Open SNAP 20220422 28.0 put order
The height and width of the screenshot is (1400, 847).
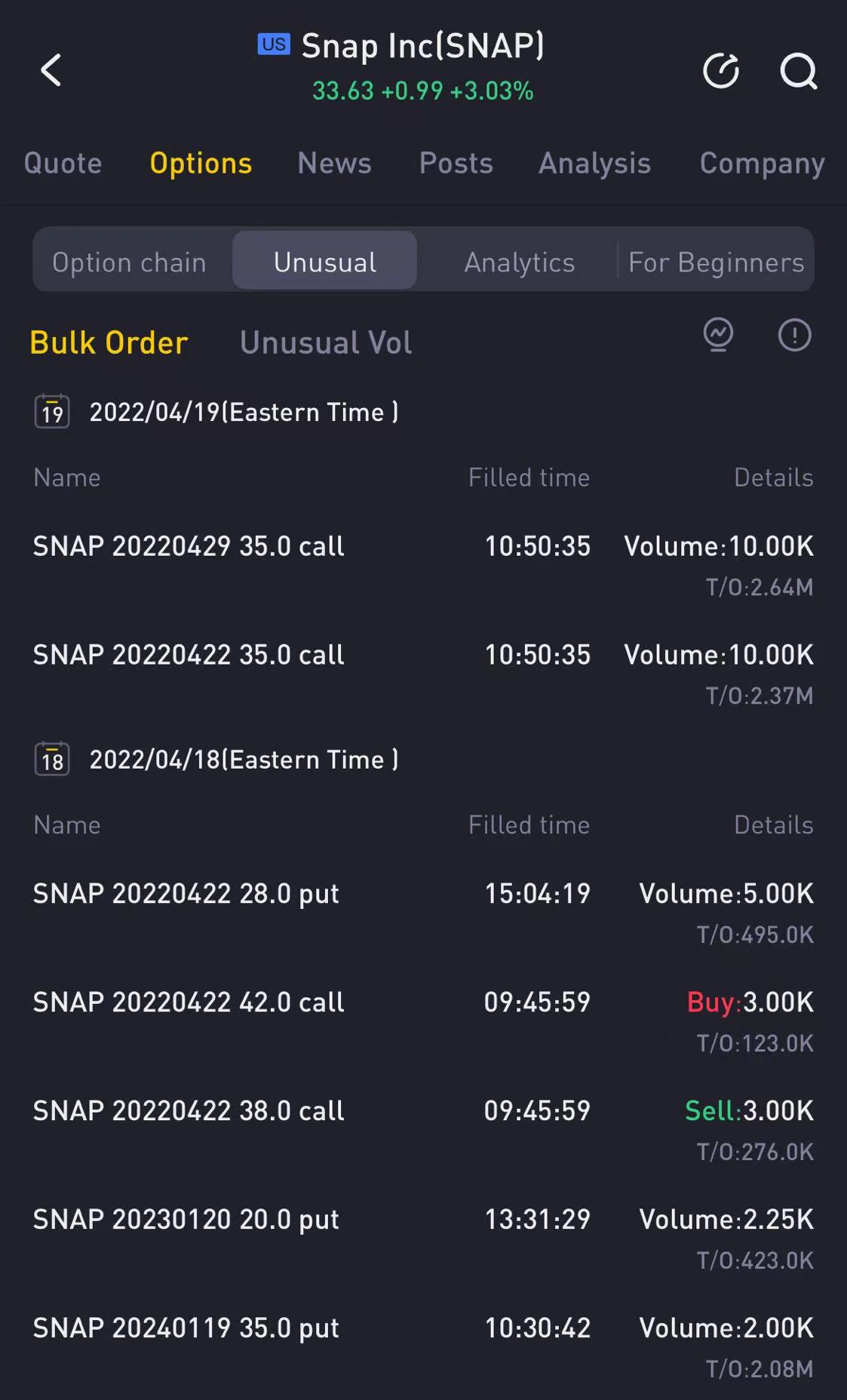(186, 894)
